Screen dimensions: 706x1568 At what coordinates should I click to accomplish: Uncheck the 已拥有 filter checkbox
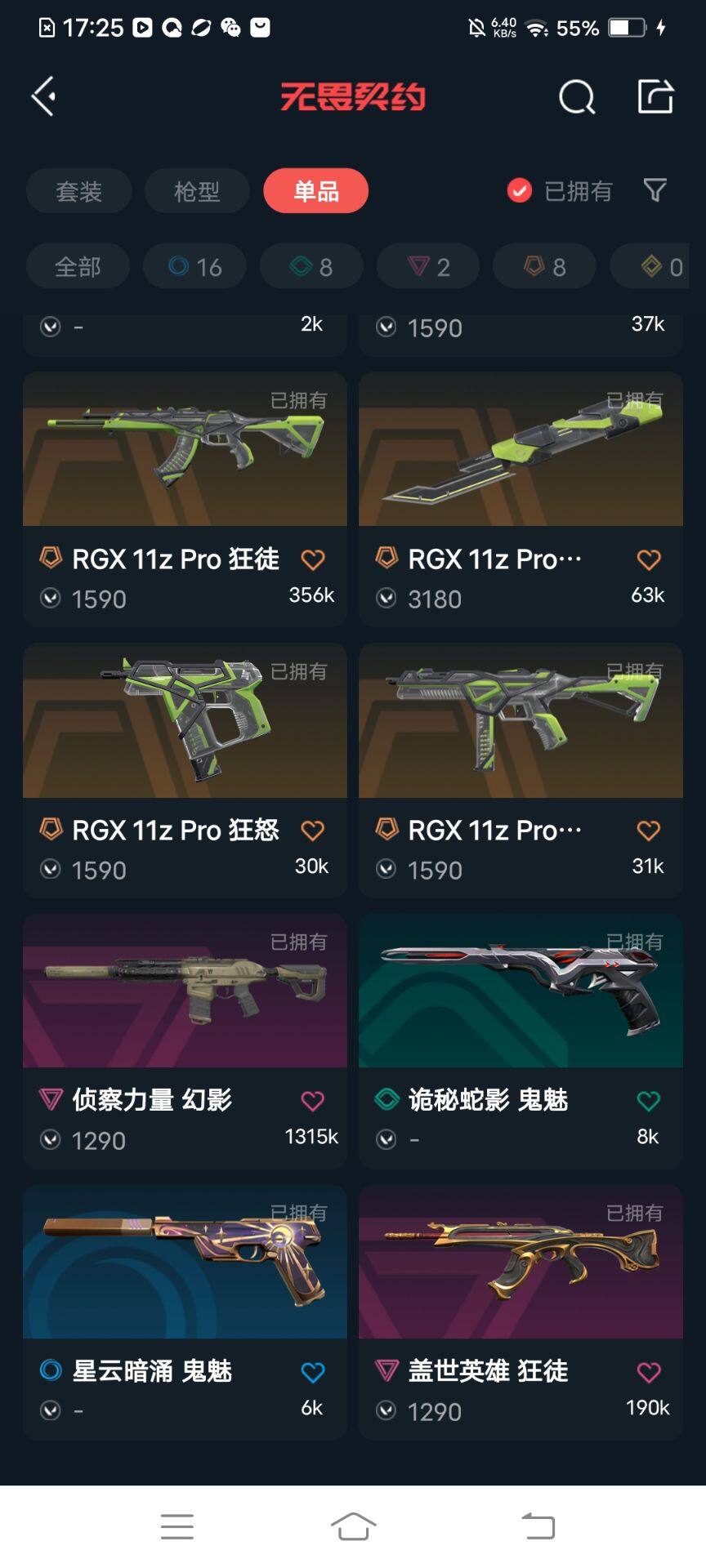(520, 191)
